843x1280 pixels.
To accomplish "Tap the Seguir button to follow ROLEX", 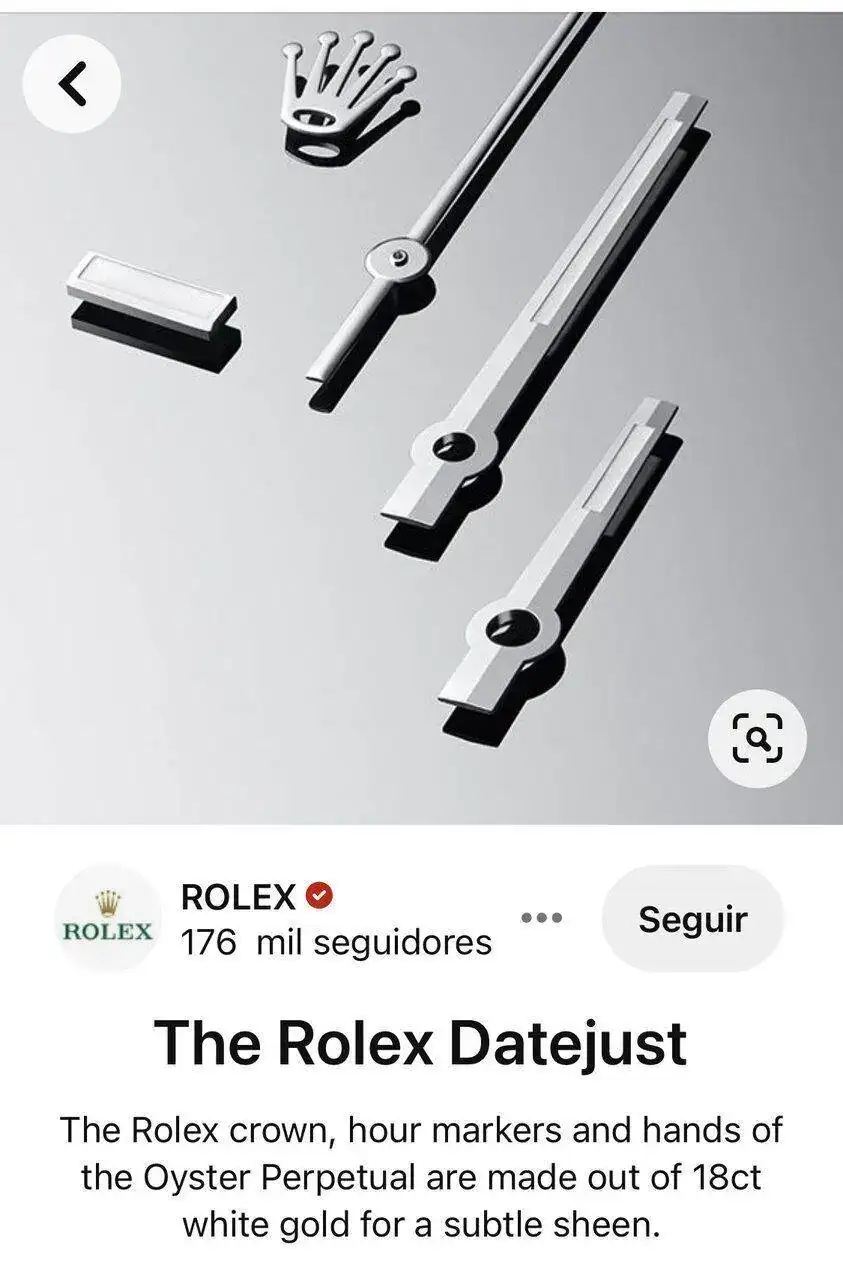I will 692,918.
